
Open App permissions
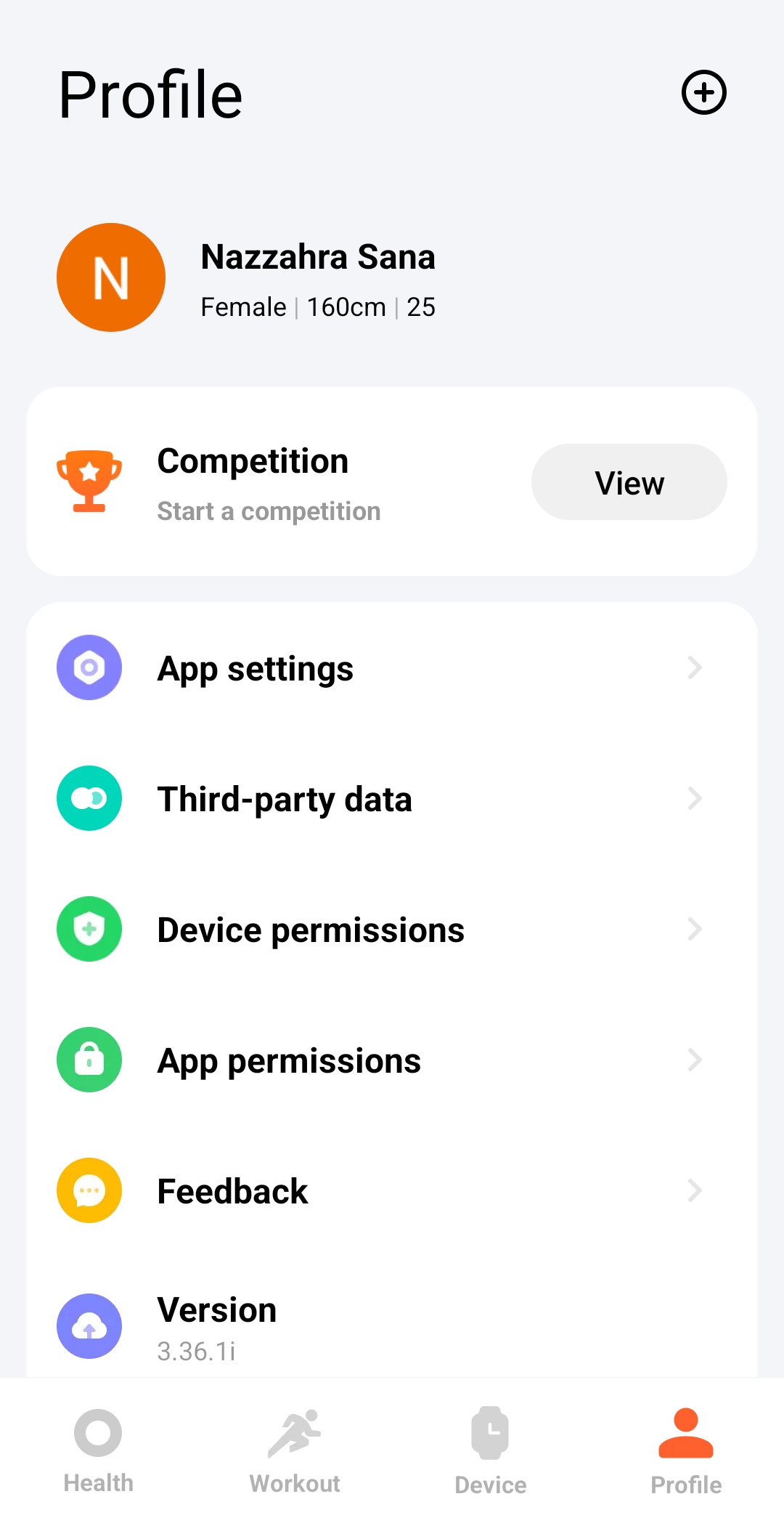[x=392, y=1060]
